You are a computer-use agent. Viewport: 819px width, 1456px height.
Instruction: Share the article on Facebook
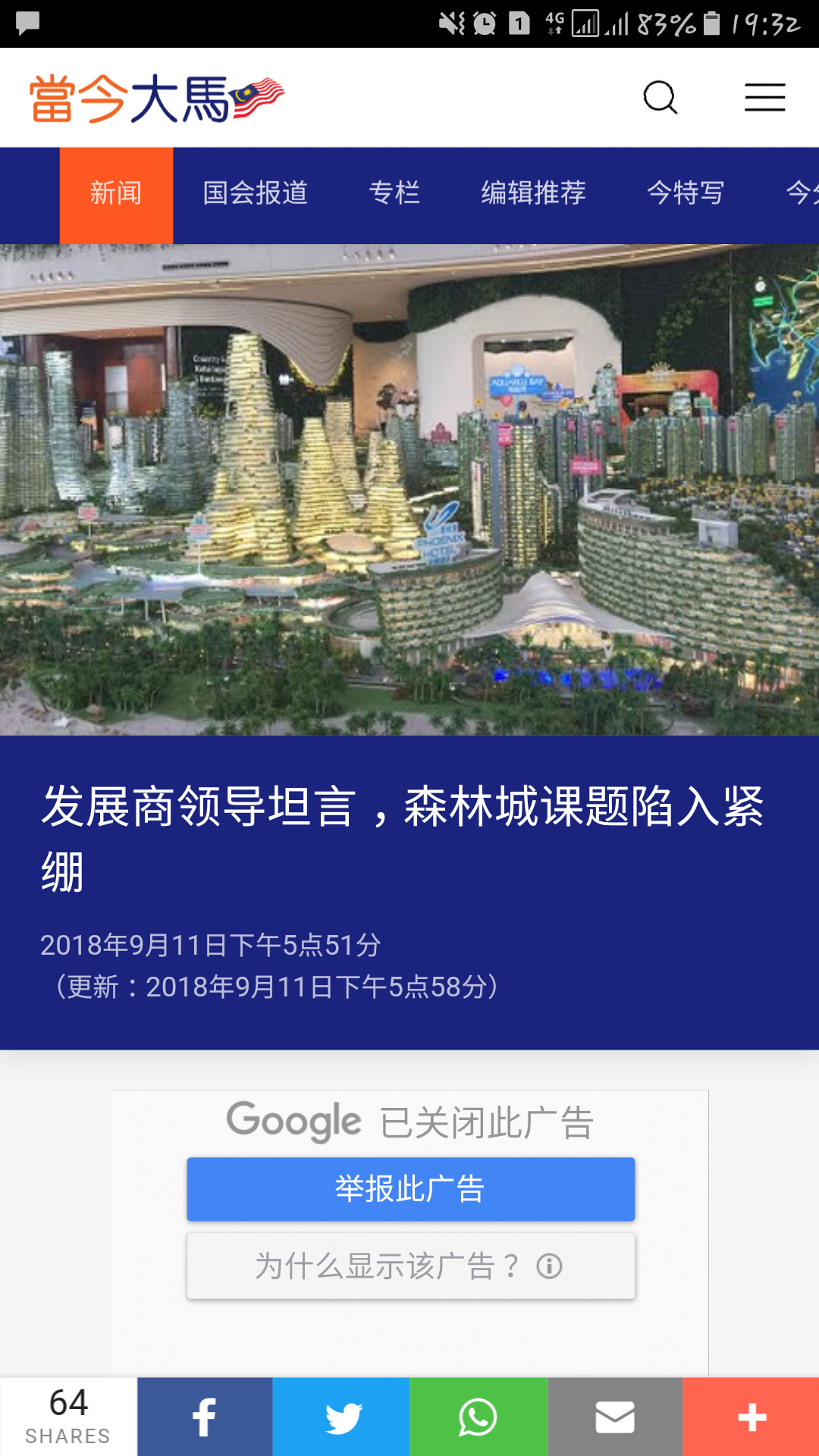click(205, 1417)
